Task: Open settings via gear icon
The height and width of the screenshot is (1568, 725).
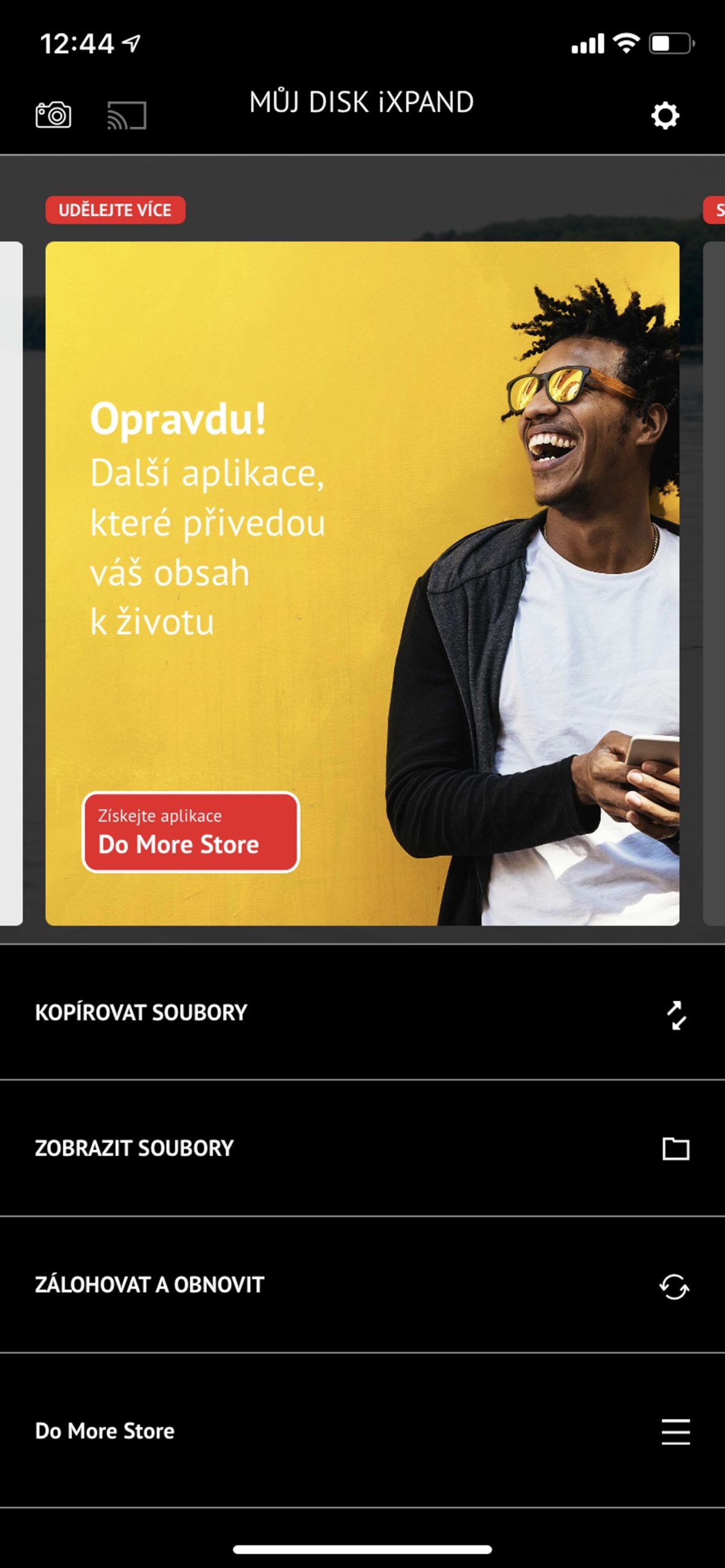Action: click(664, 115)
